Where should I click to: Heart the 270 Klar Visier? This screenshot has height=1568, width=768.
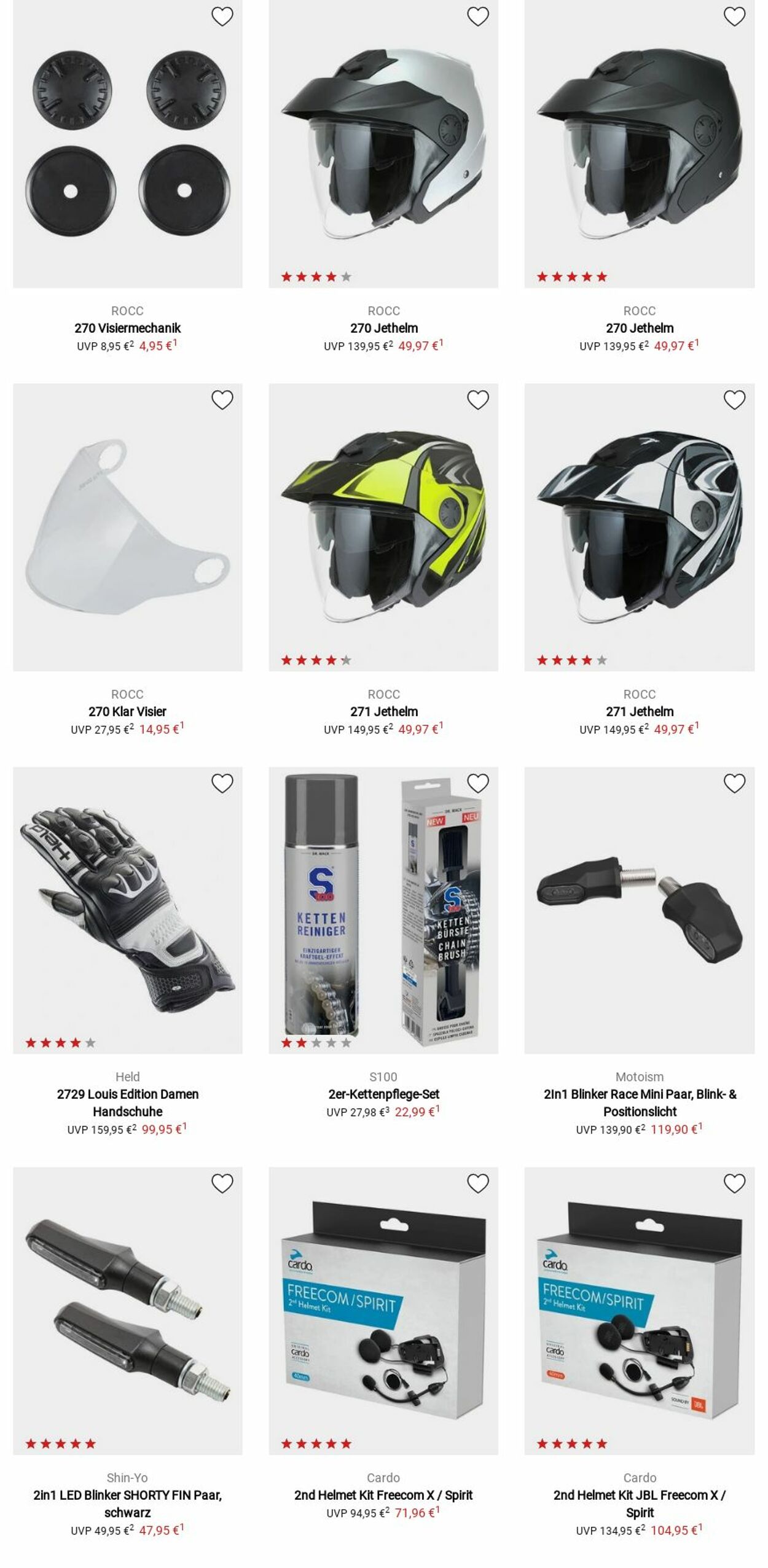click(222, 400)
